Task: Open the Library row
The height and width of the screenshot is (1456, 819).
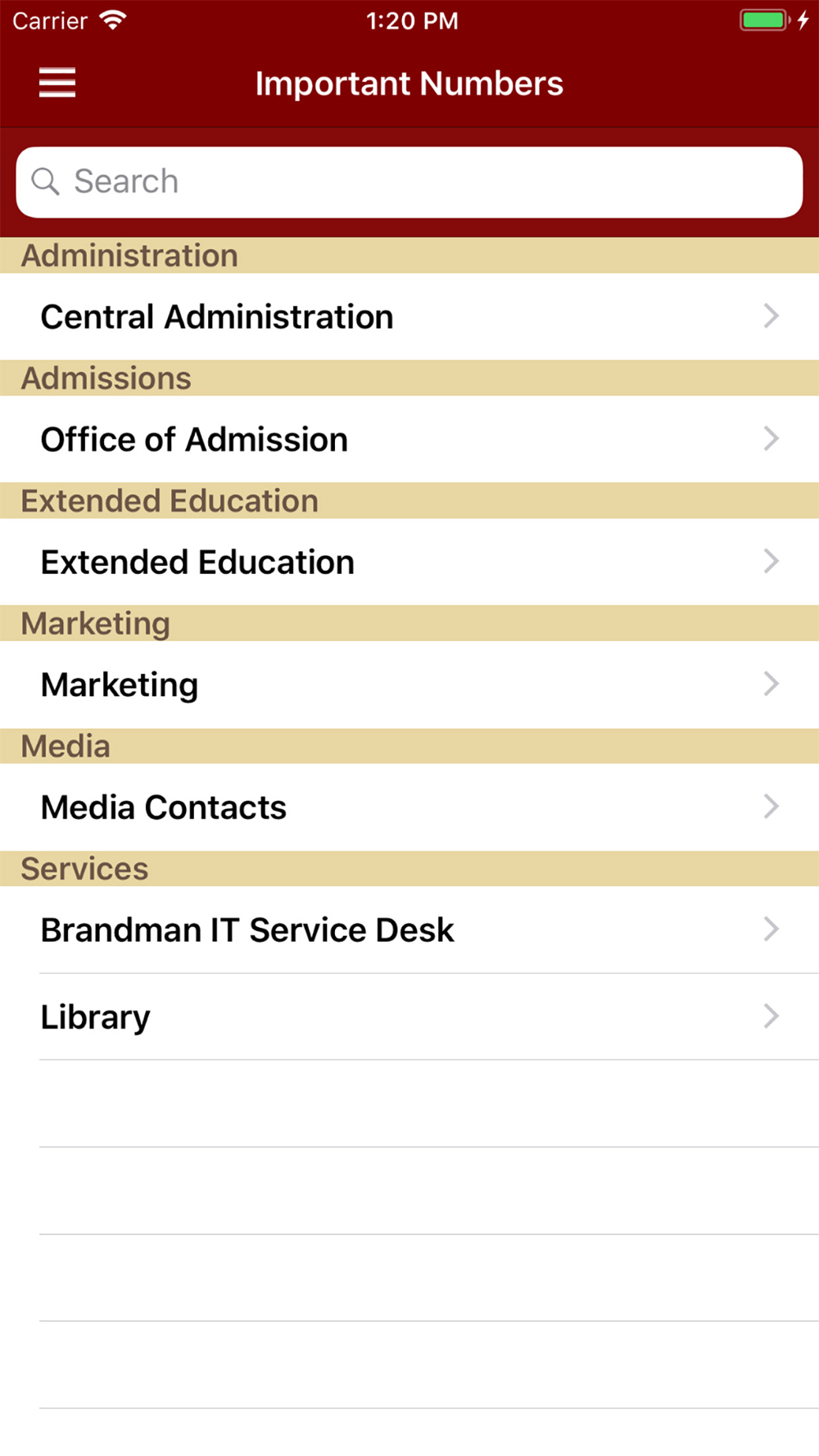Action: pyautogui.click(x=409, y=1017)
